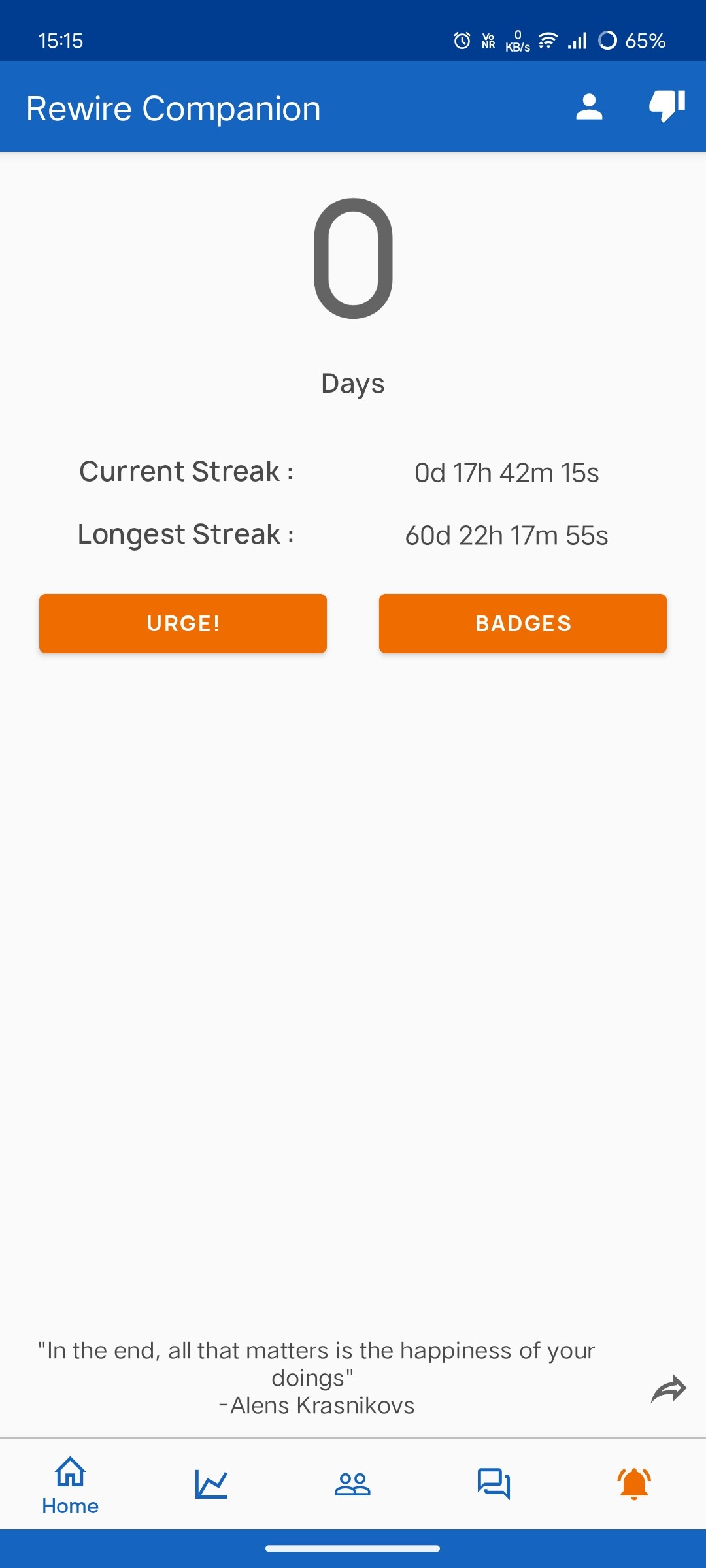The width and height of the screenshot is (706, 1568).
Task: Open the profile icon in app bar
Action: coord(589,106)
